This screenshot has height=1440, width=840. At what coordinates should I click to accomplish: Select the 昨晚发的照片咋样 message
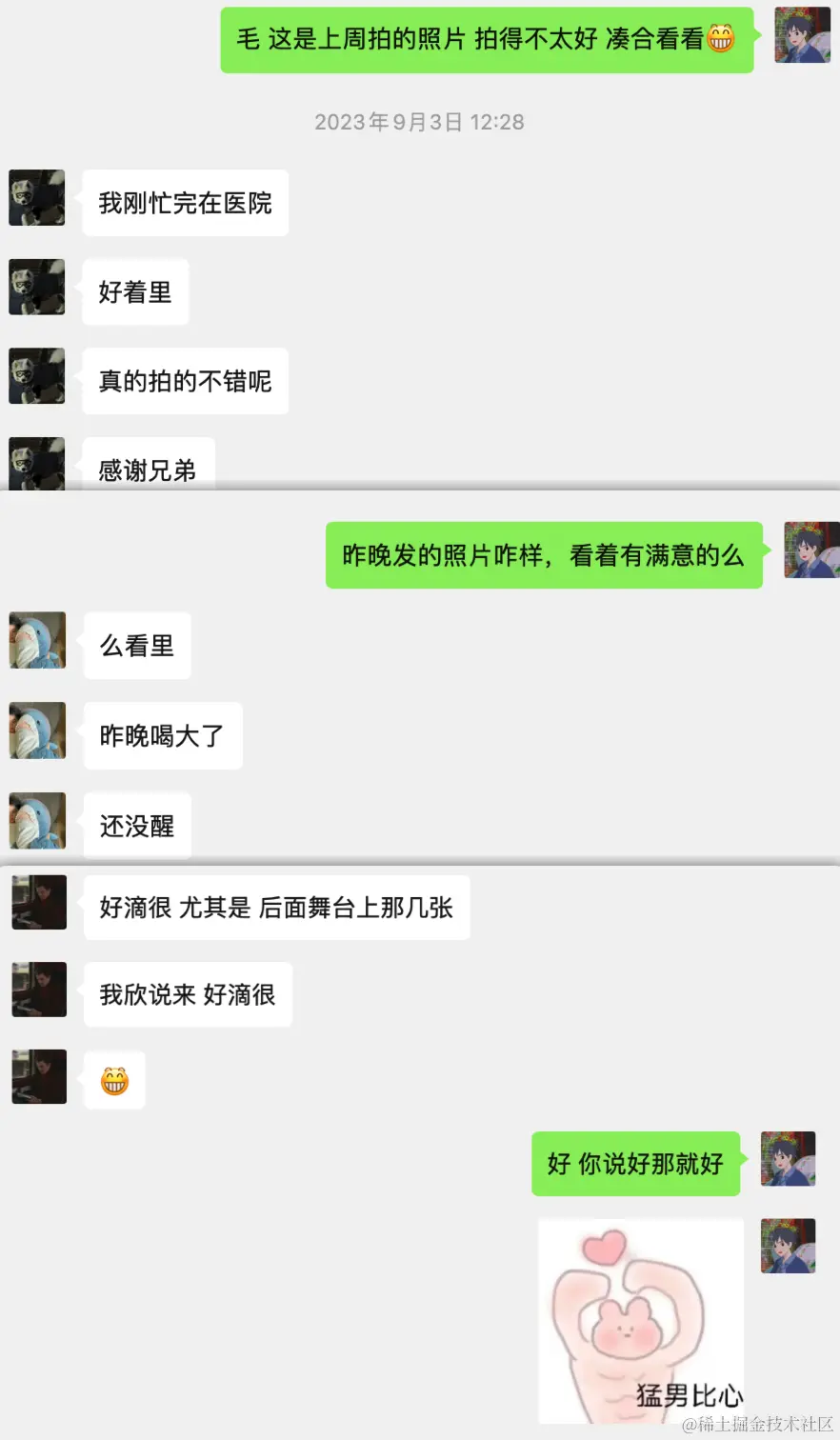[544, 554]
